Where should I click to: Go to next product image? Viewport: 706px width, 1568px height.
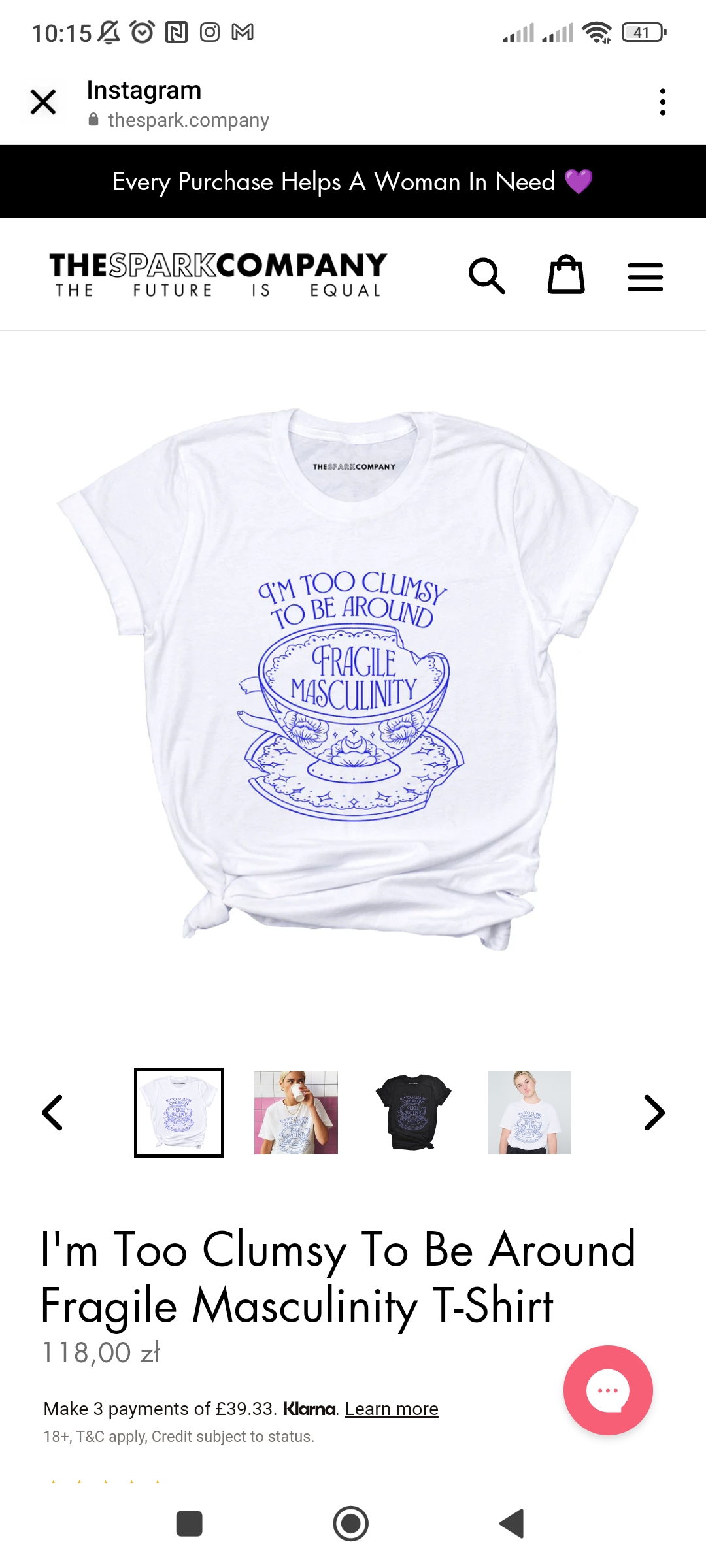654,1113
